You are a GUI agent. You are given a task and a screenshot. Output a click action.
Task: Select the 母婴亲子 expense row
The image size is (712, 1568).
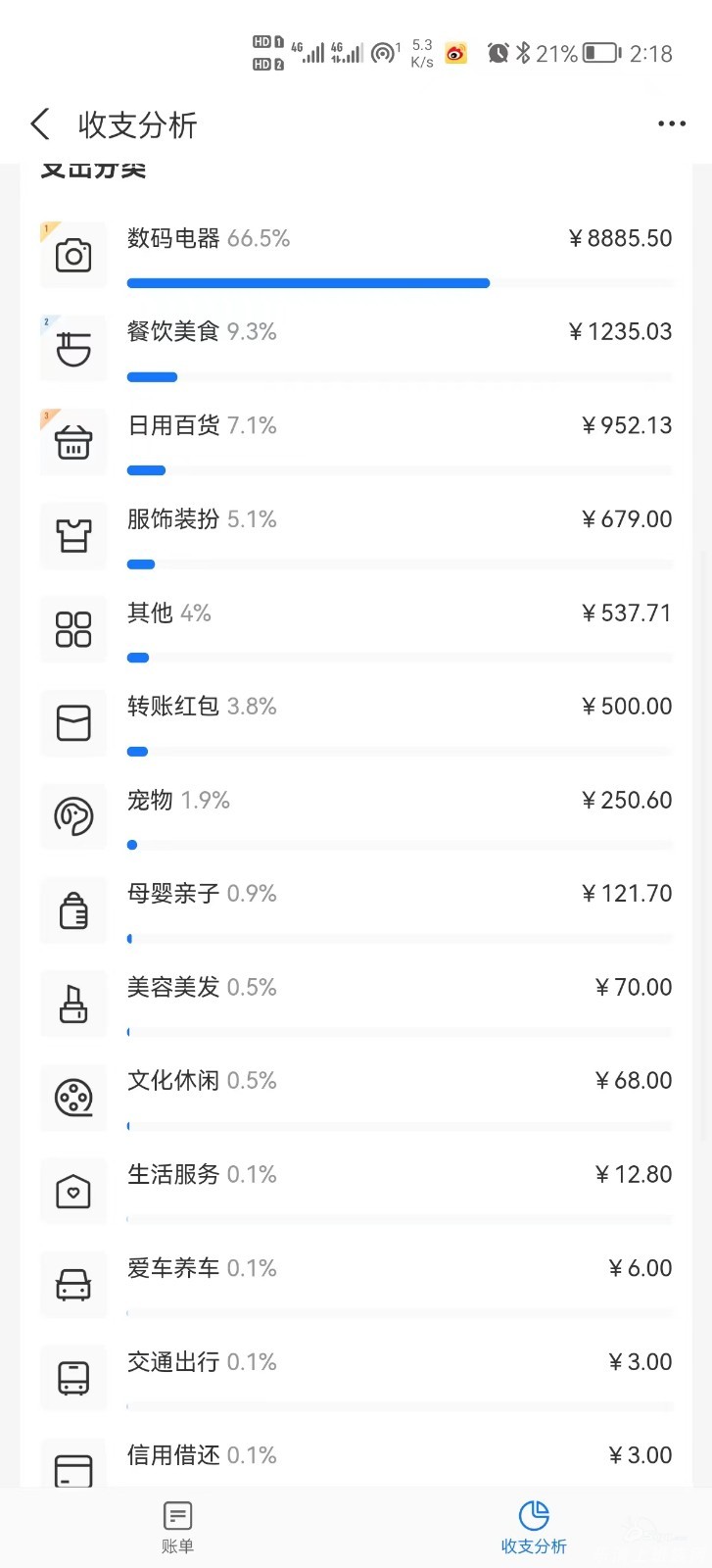click(x=356, y=910)
